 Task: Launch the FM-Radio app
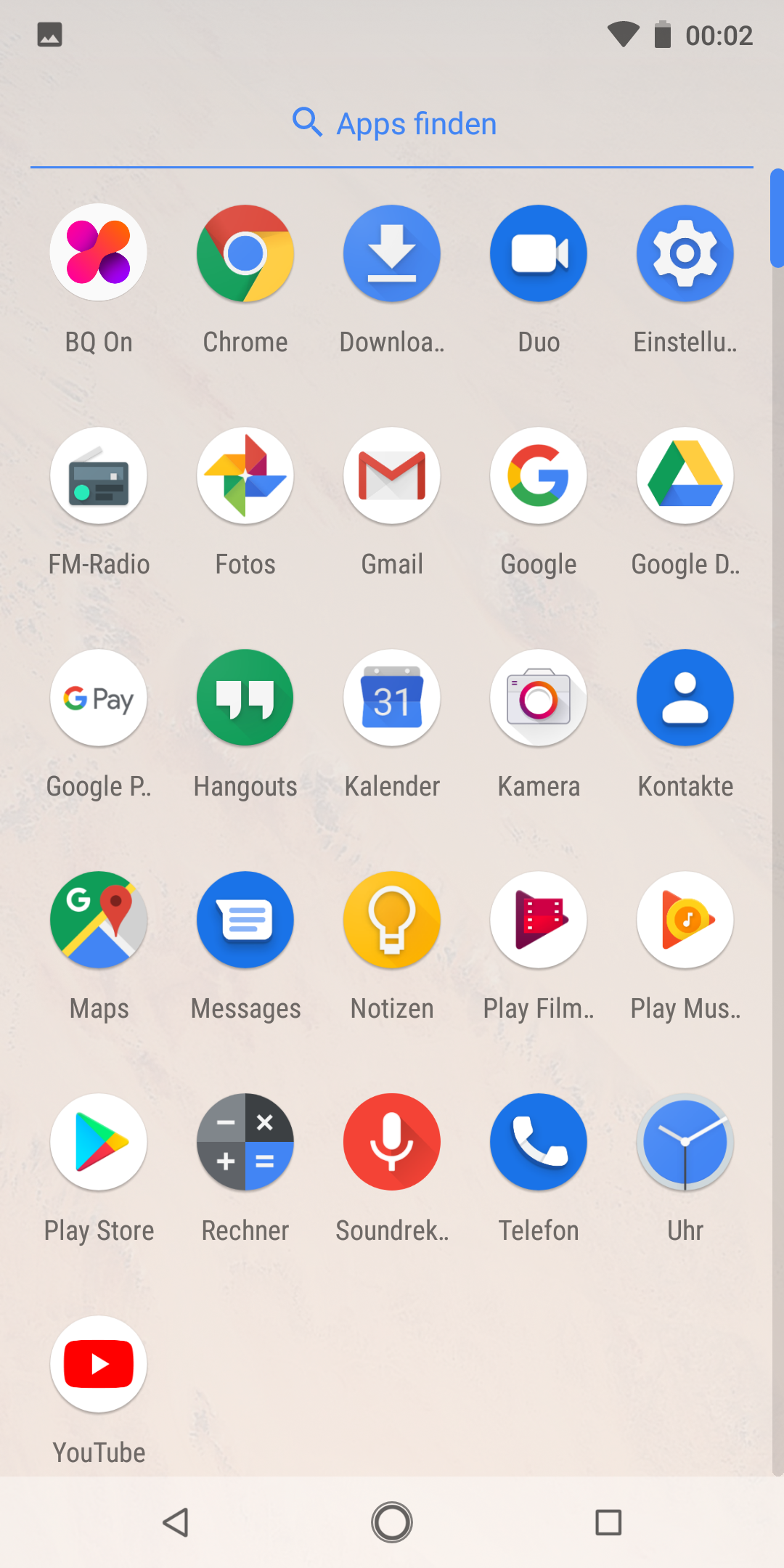coord(99,475)
